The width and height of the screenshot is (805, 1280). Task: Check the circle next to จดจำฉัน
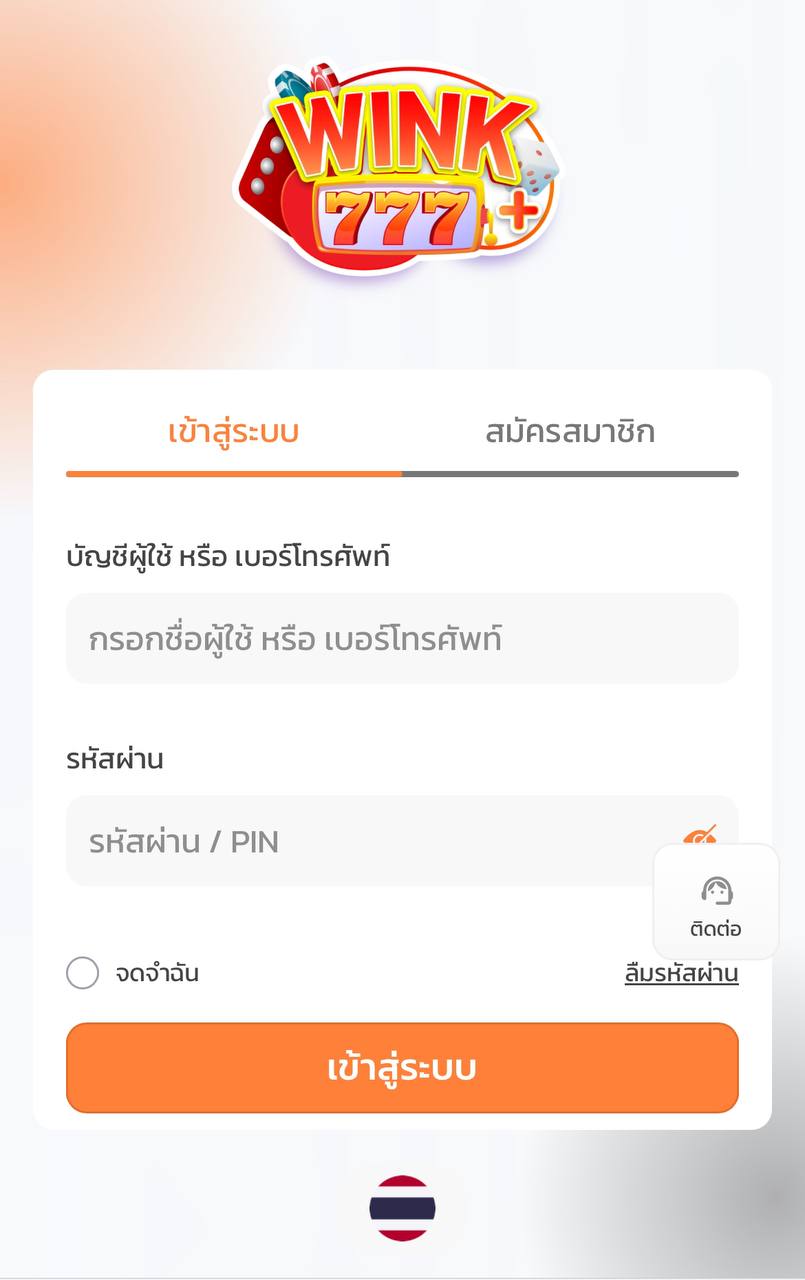[x=83, y=972]
